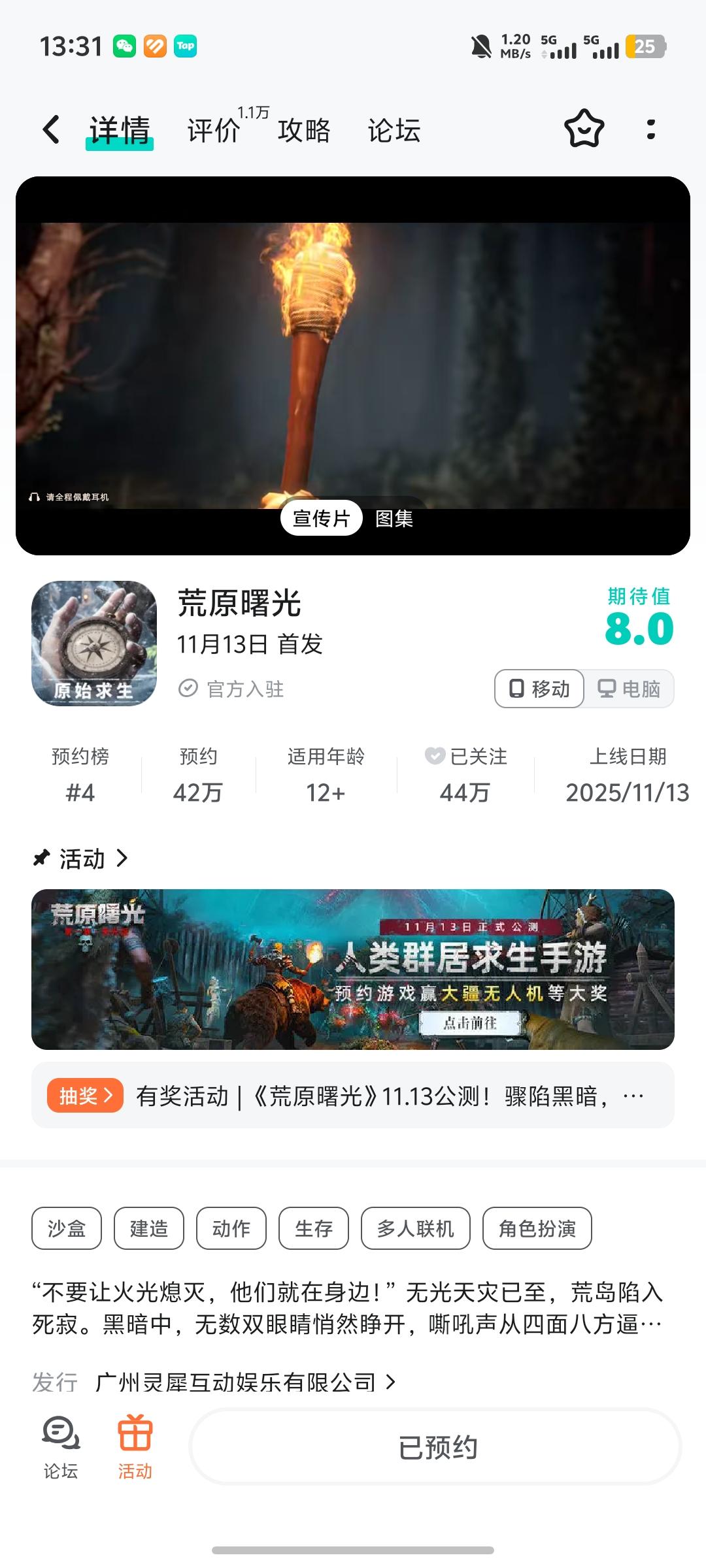
Task: Open the 抽奖 lottery activity link
Action: coord(84,1094)
